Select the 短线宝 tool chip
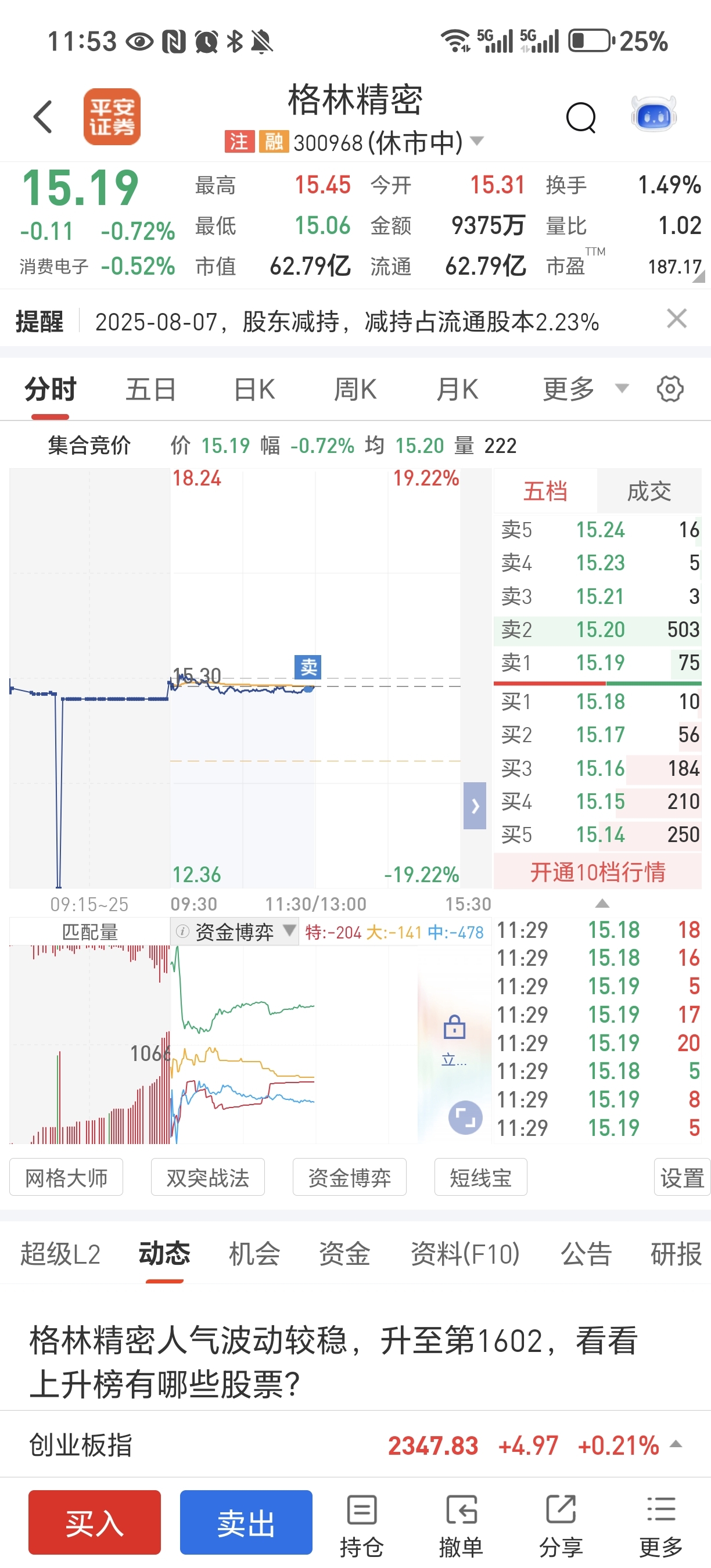This screenshot has height=1568, width=711. 480,1177
